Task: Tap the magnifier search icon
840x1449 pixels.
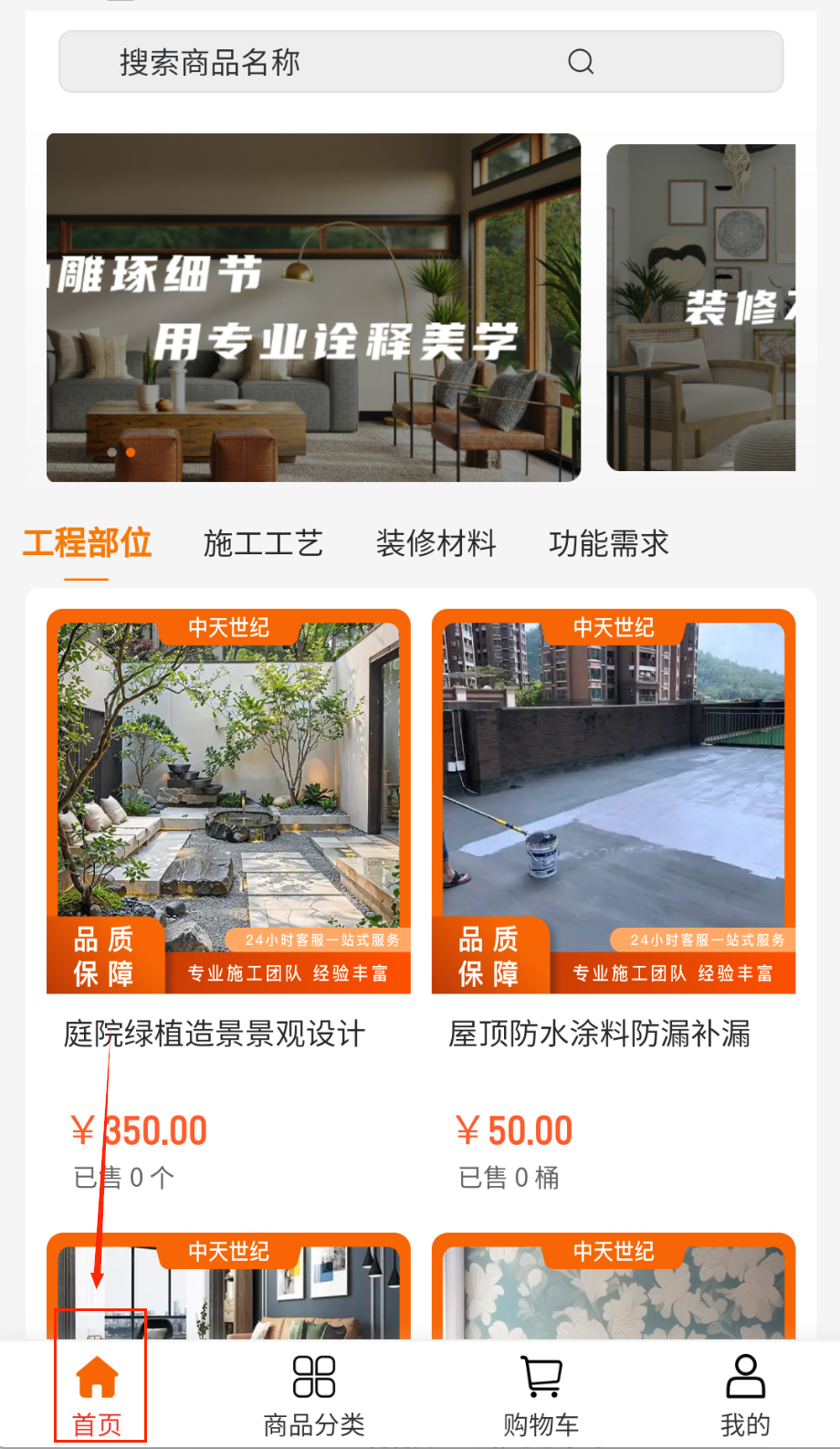Action: (x=581, y=62)
